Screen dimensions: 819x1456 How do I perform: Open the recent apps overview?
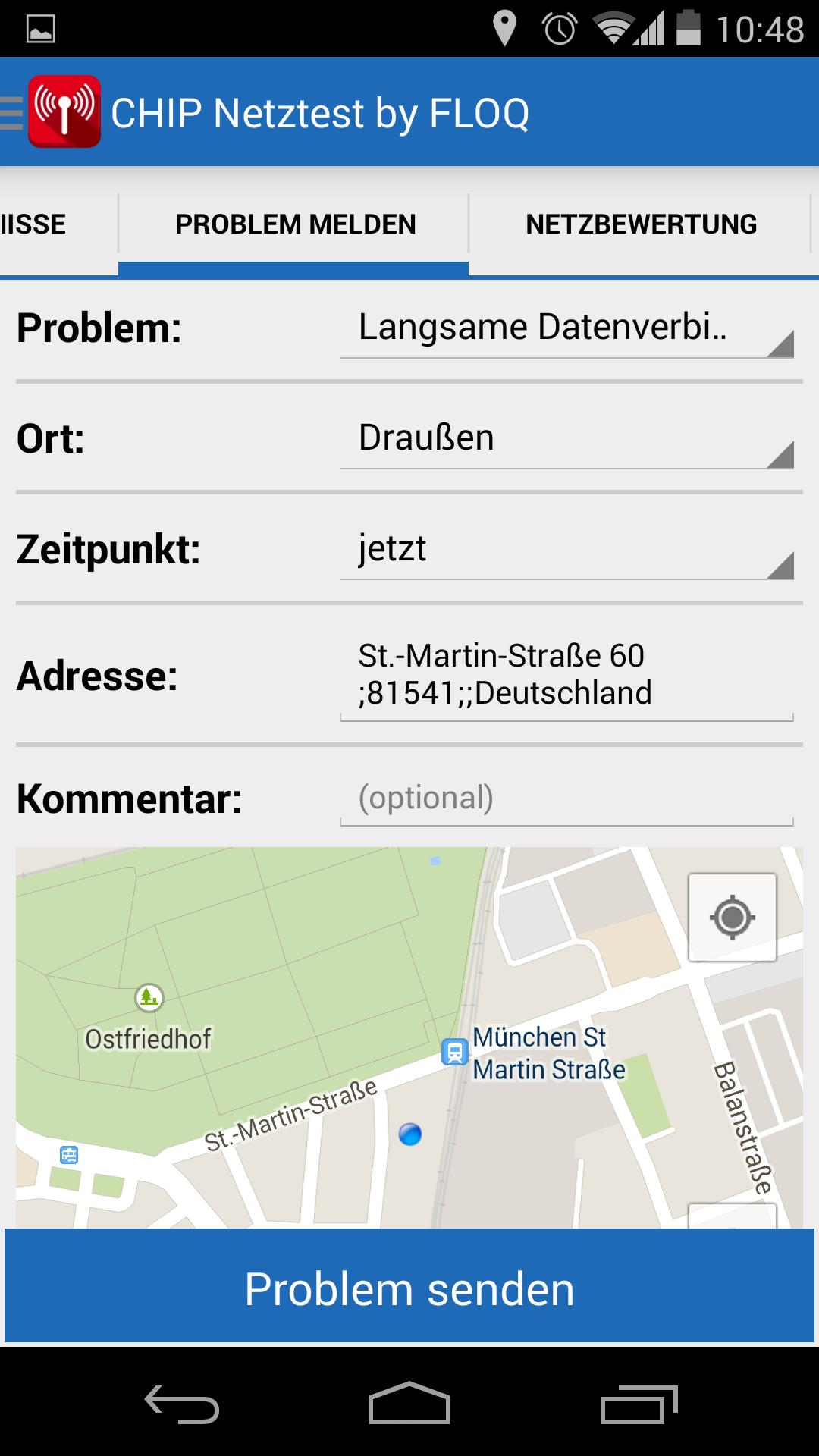pos(639,1404)
